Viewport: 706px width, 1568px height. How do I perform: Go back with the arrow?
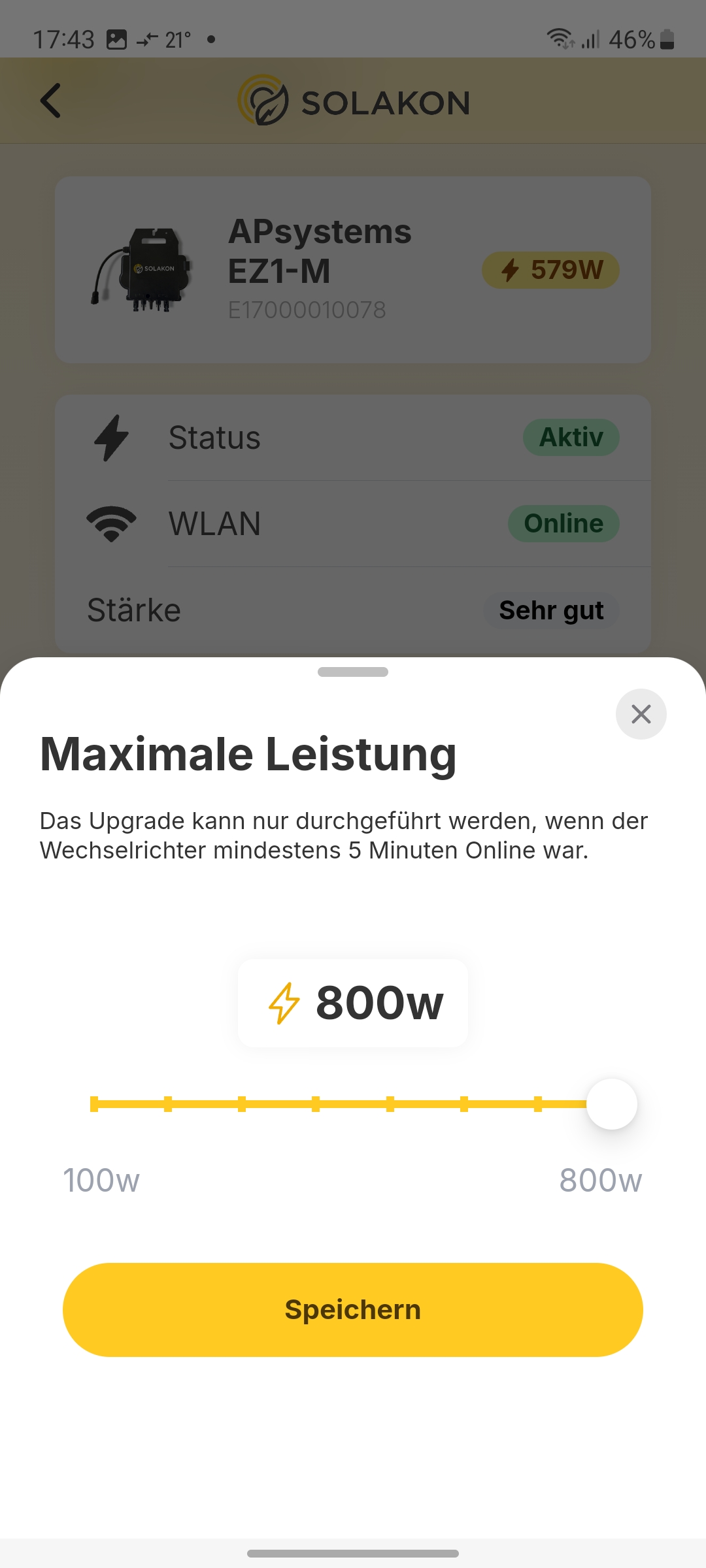tap(50, 101)
